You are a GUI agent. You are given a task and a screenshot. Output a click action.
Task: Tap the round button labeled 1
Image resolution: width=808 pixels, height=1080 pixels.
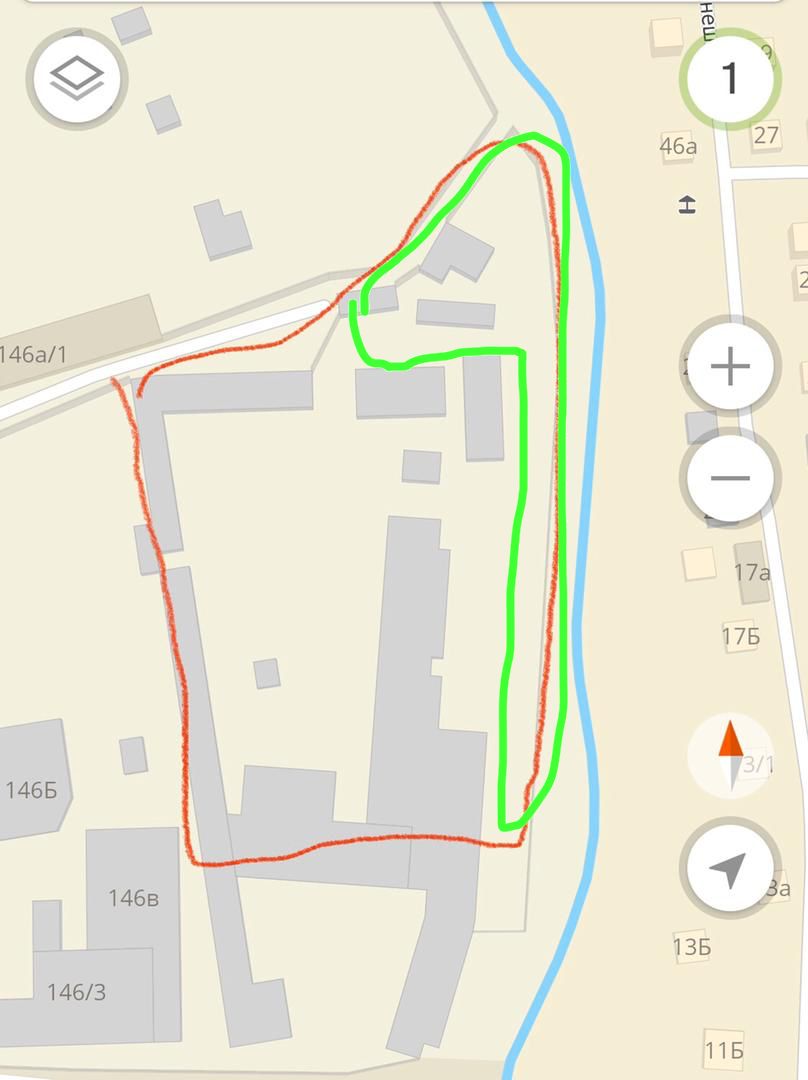(x=730, y=78)
